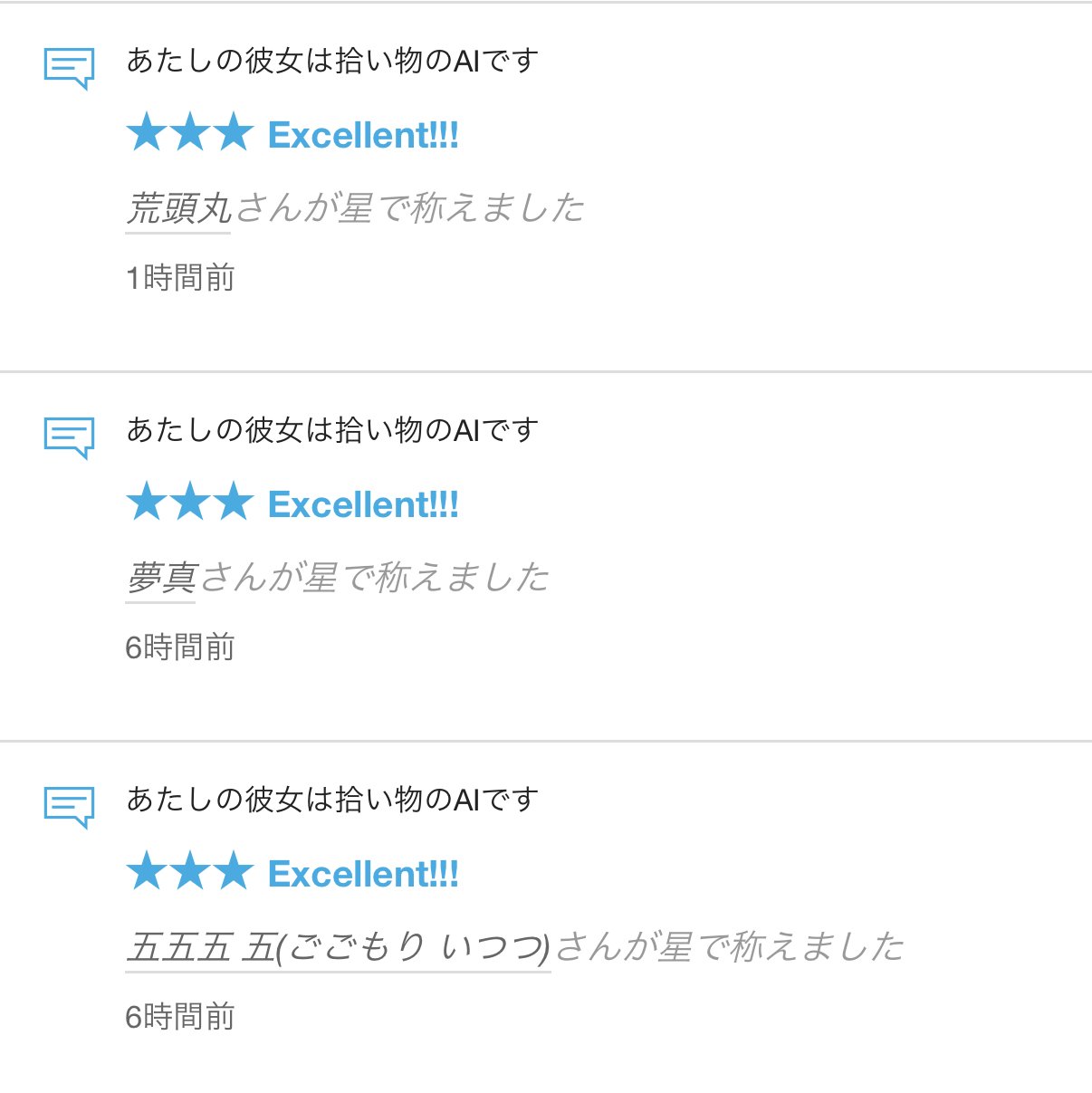Open the notification from 五五五 五
Viewport: 1092px width, 1093px height.
click(x=332, y=800)
